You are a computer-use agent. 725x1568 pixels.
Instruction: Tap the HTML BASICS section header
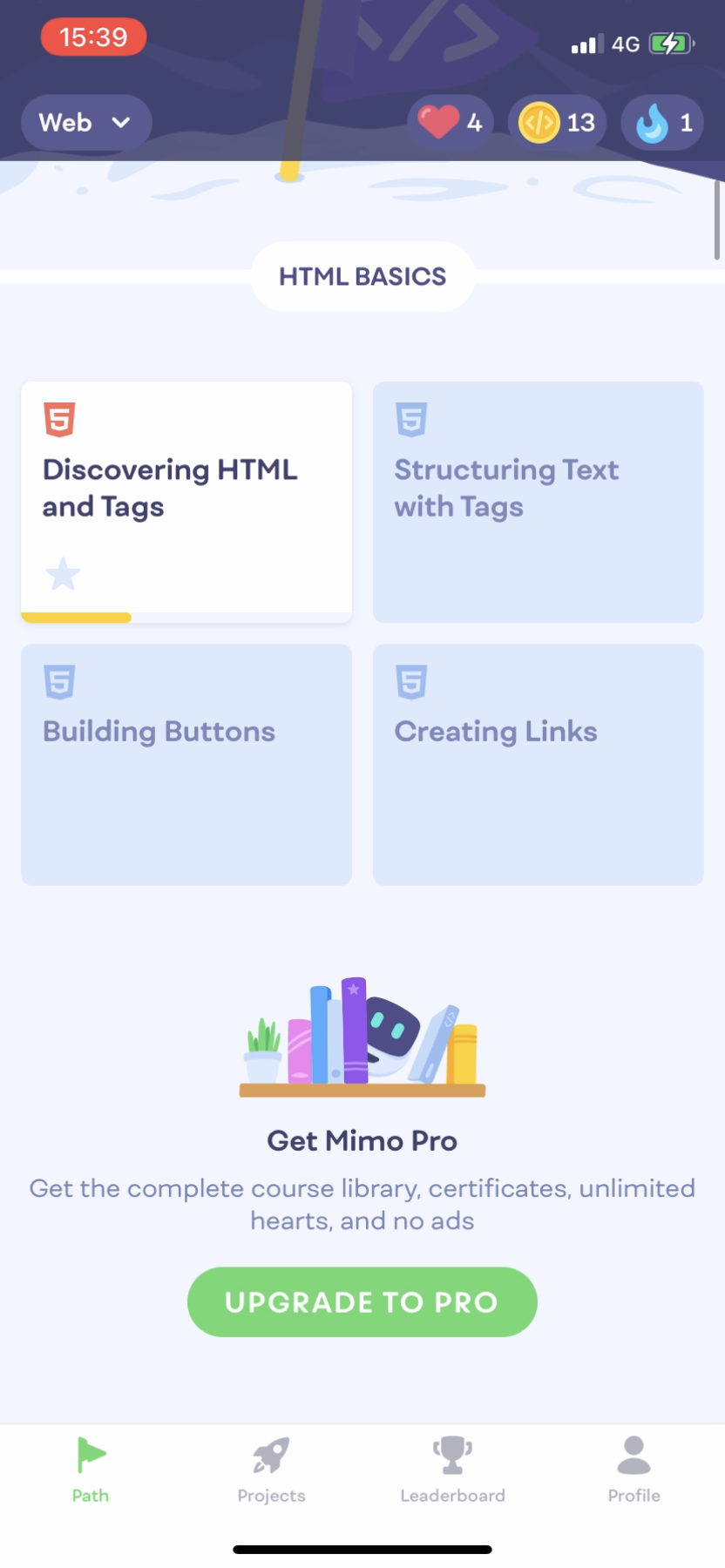click(x=362, y=276)
